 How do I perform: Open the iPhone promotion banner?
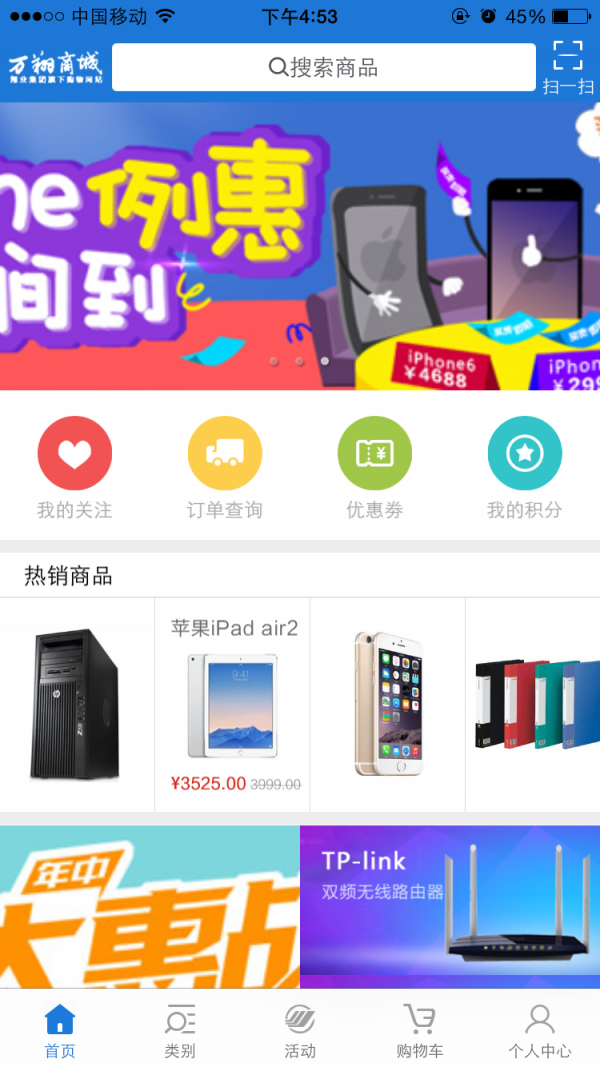(x=300, y=245)
